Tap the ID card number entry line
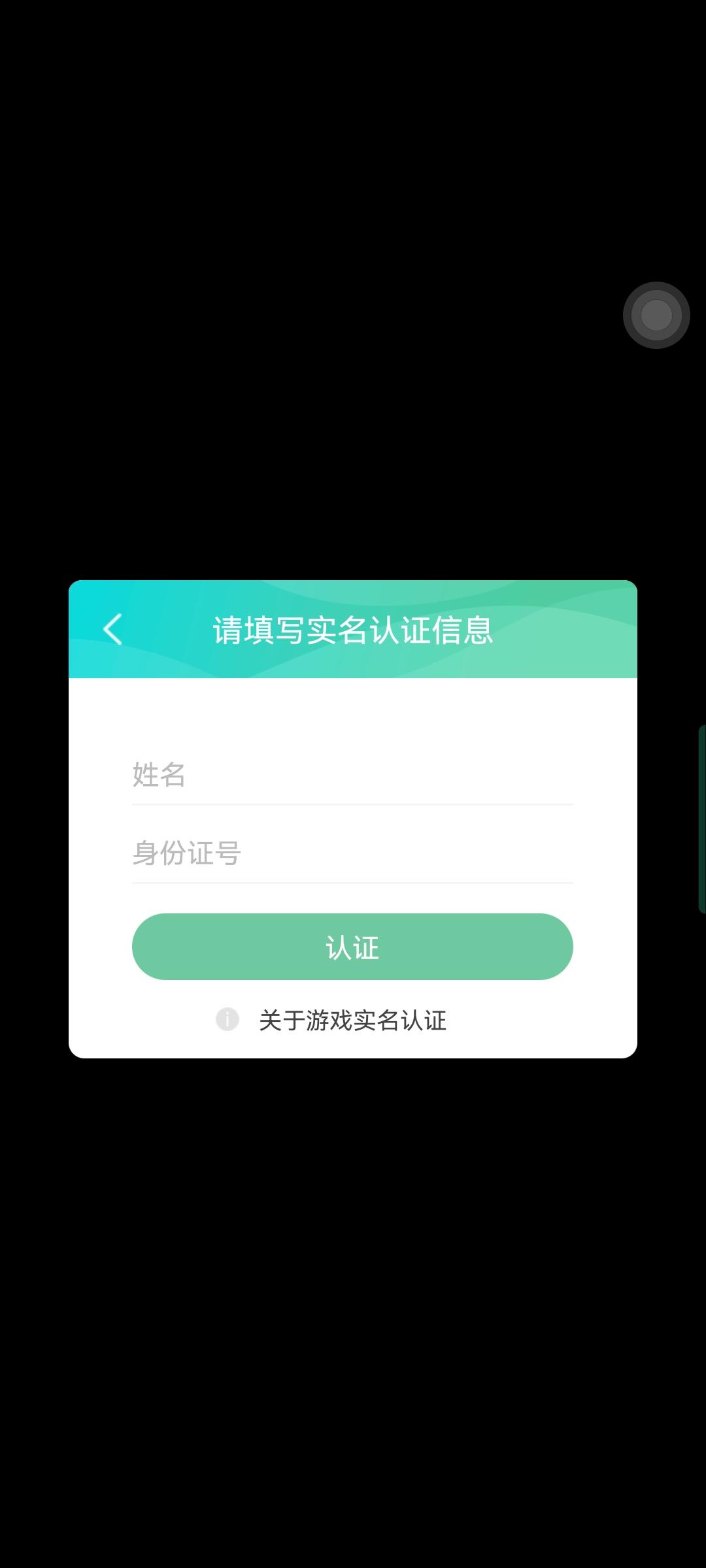 (x=352, y=853)
